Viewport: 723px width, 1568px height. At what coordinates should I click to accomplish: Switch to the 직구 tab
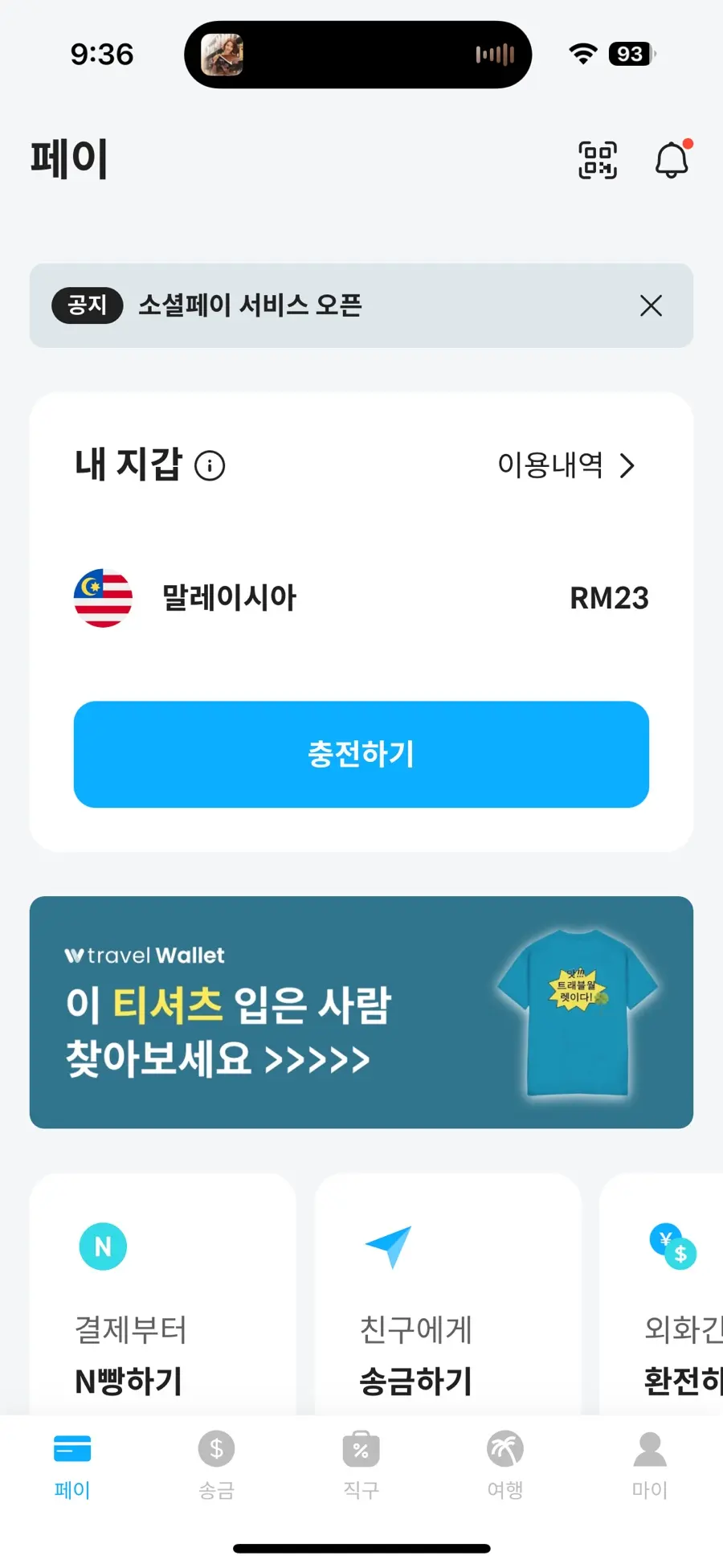[x=361, y=1466]
